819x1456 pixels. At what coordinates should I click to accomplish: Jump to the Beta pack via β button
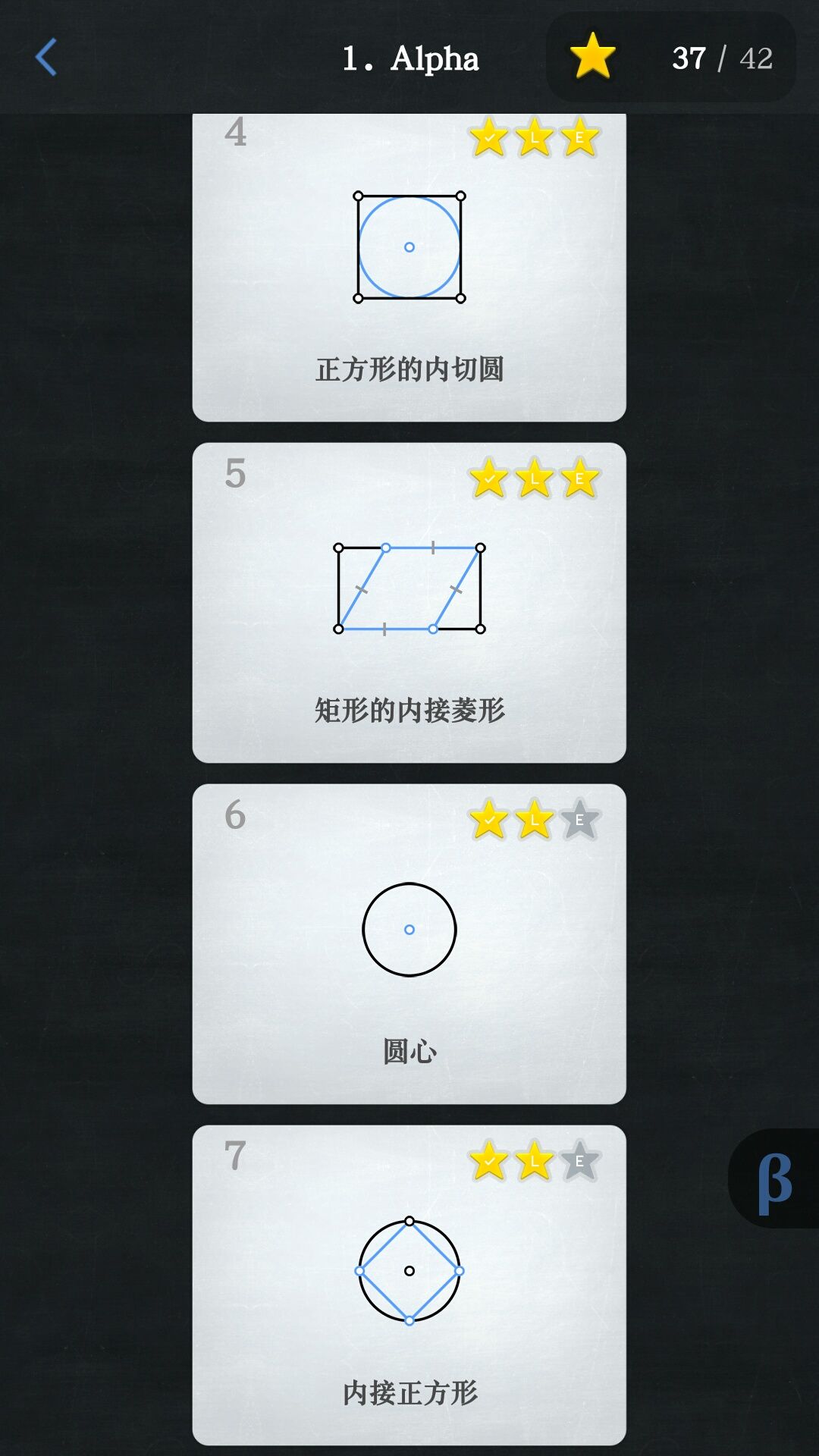coord(774,1178)
